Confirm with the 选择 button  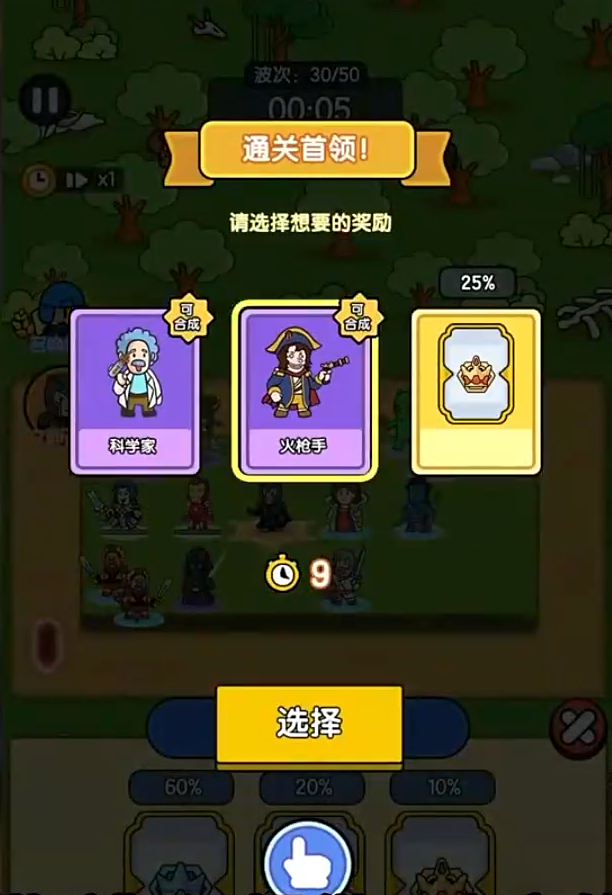(309, 723)
